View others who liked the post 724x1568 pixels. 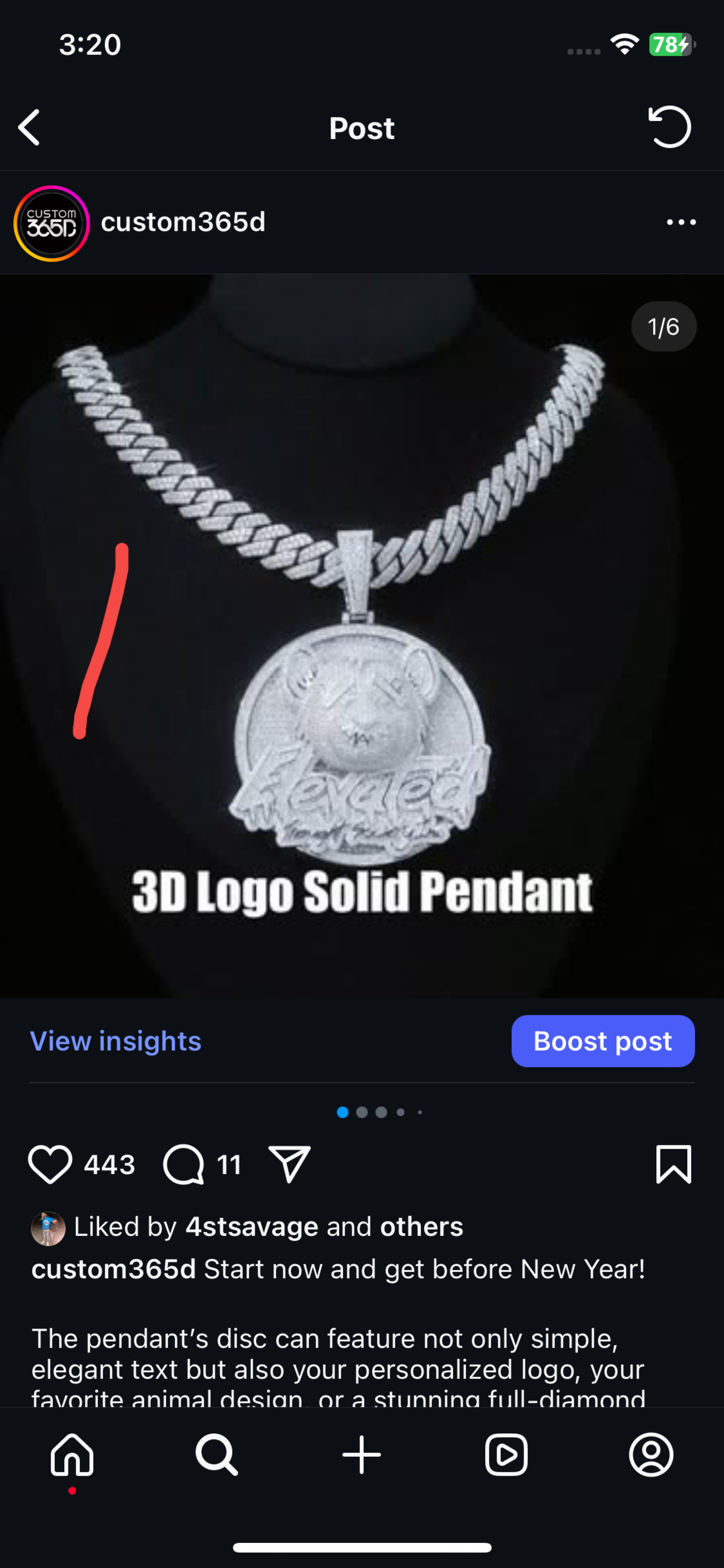coord(421,1226)
